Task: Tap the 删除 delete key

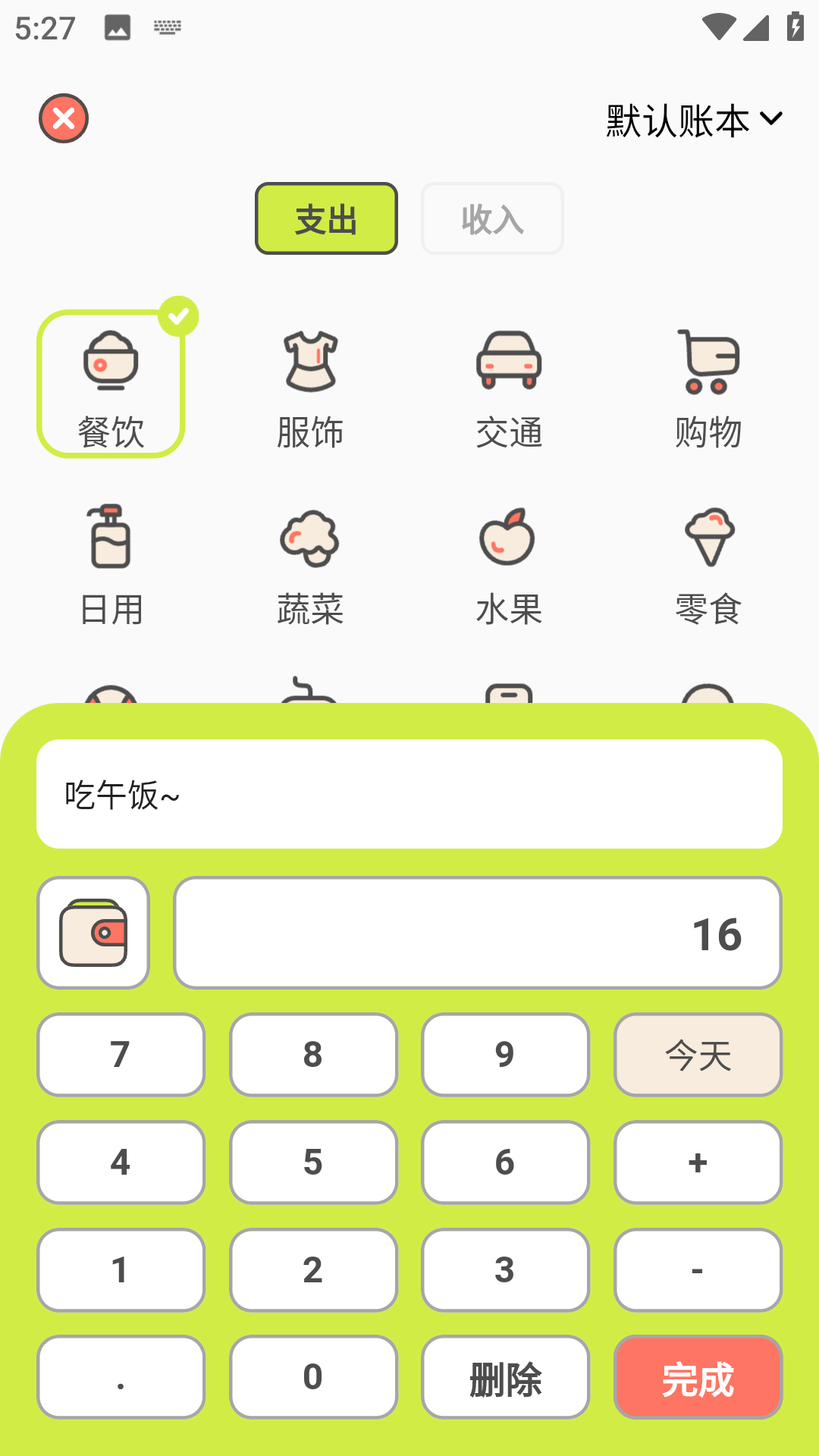Action: point(505,1377)
